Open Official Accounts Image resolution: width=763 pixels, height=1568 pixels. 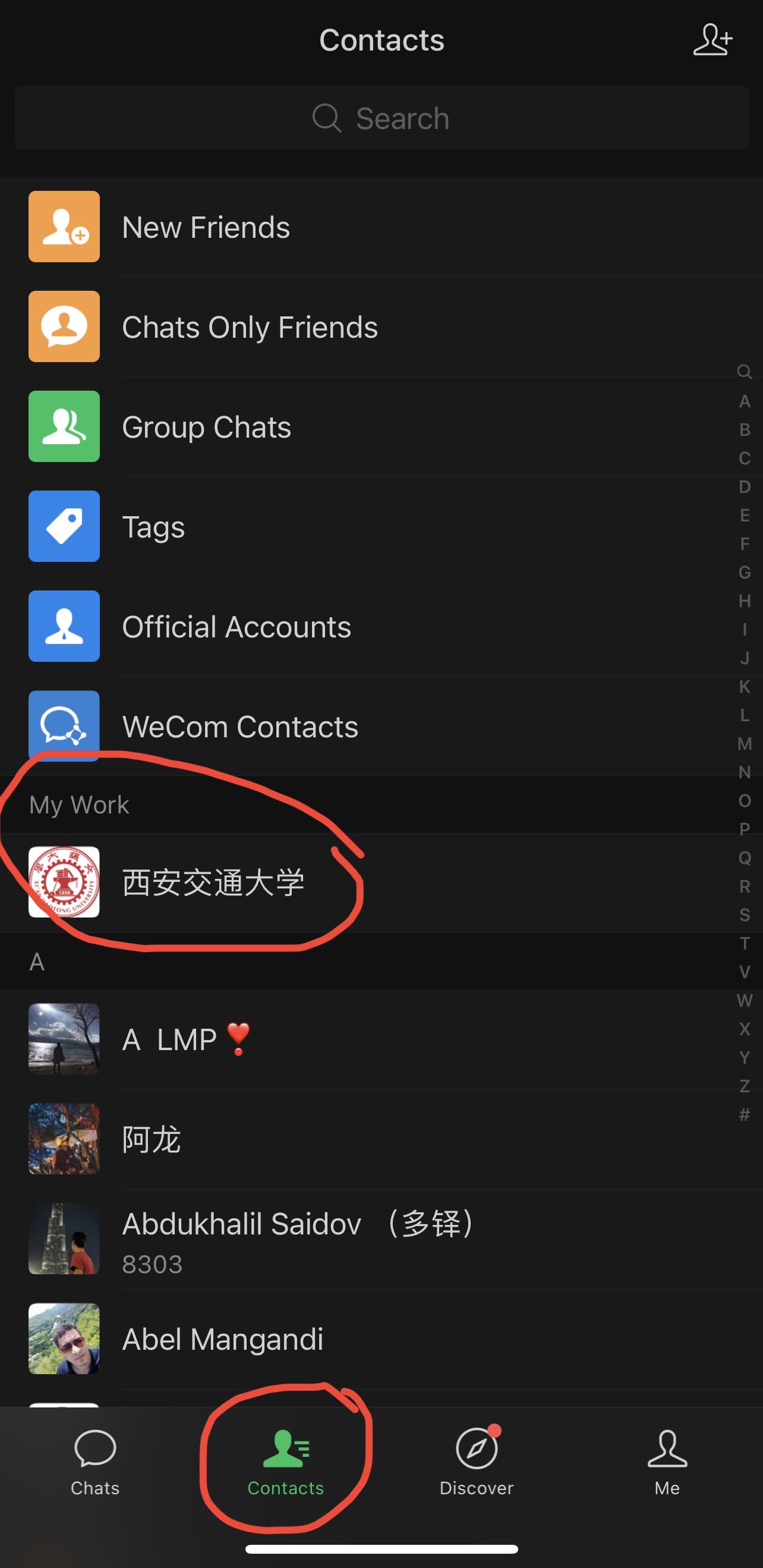coord(236,626)
